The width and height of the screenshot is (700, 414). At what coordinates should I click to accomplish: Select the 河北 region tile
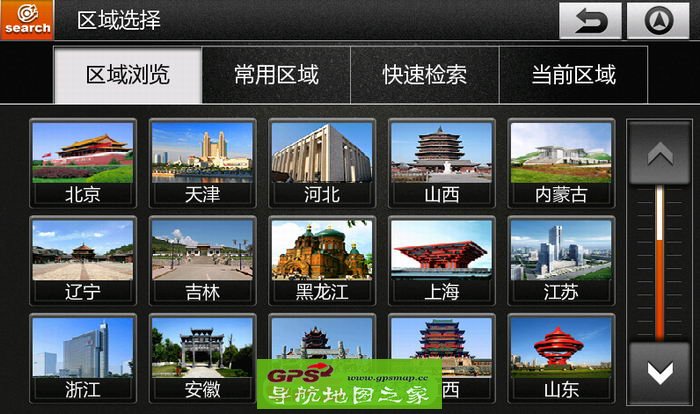tap(322, 163)
